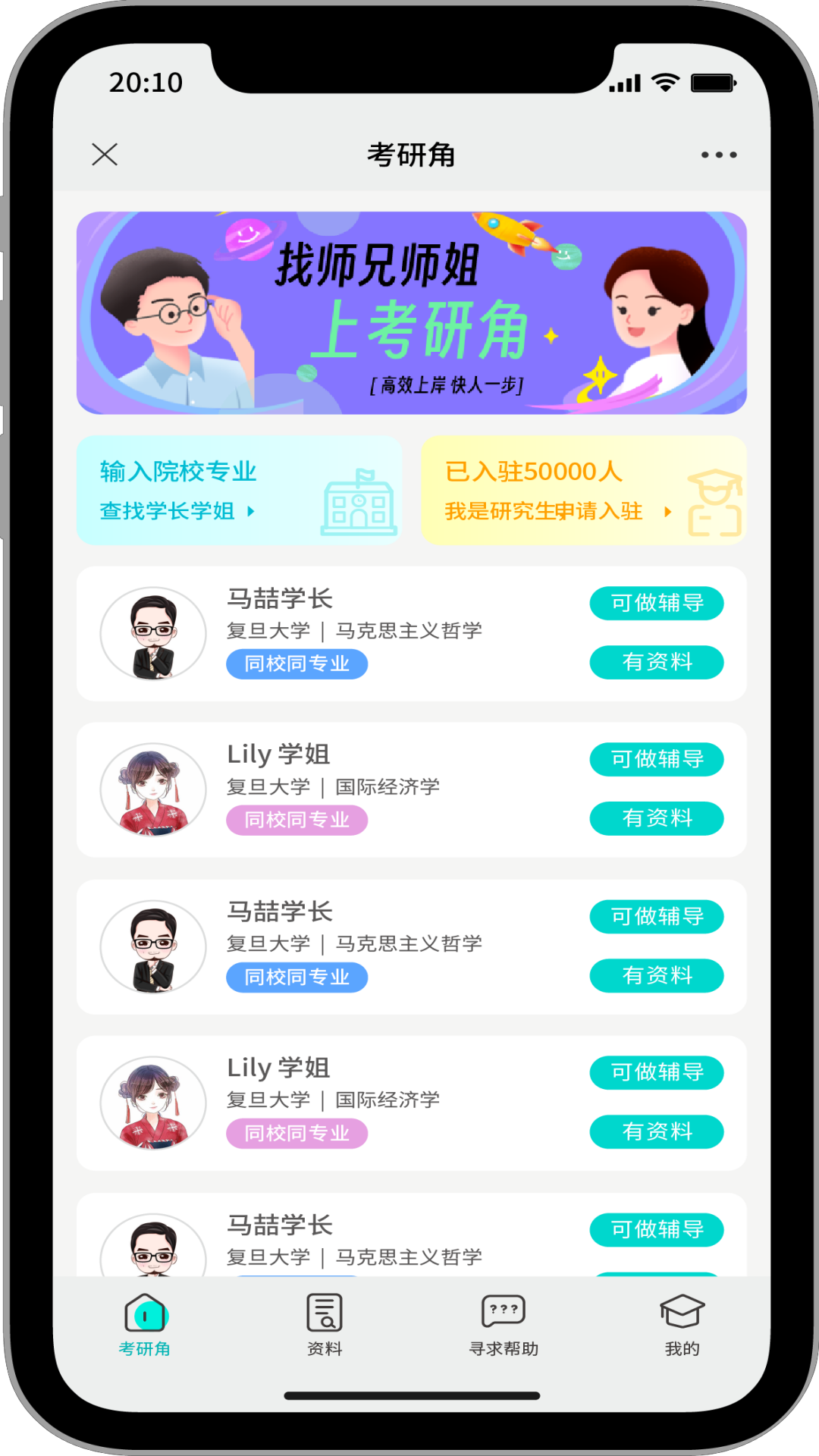Switch to the 寻求帮助 tab
Screen dimensions: 819x1456
coord(504,1324)
